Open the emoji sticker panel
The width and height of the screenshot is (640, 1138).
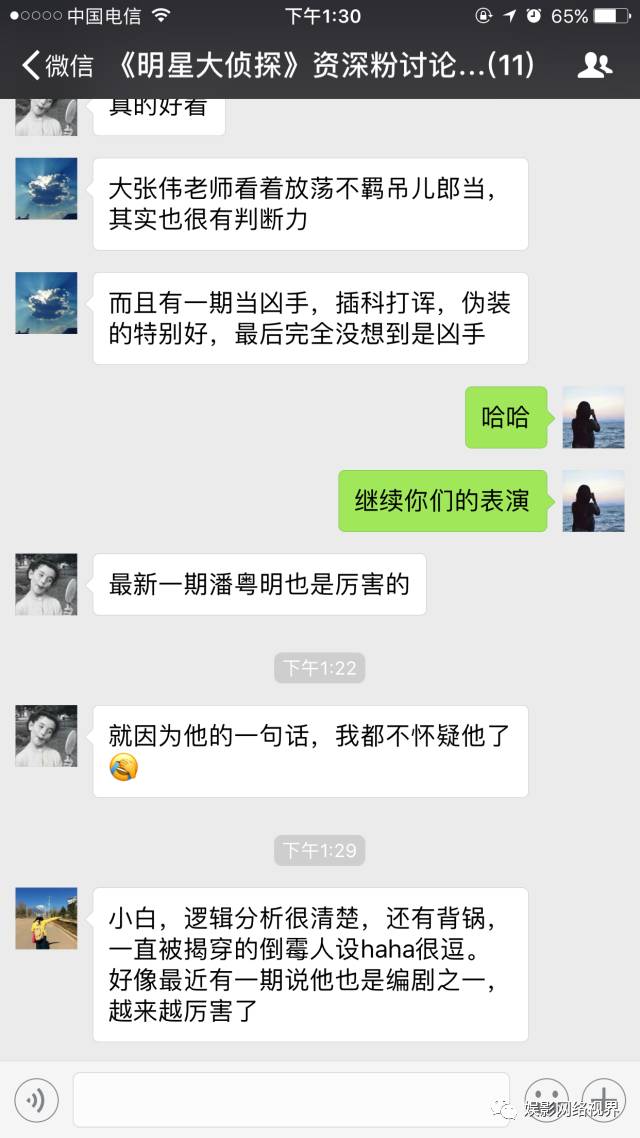pos(546,1101)
